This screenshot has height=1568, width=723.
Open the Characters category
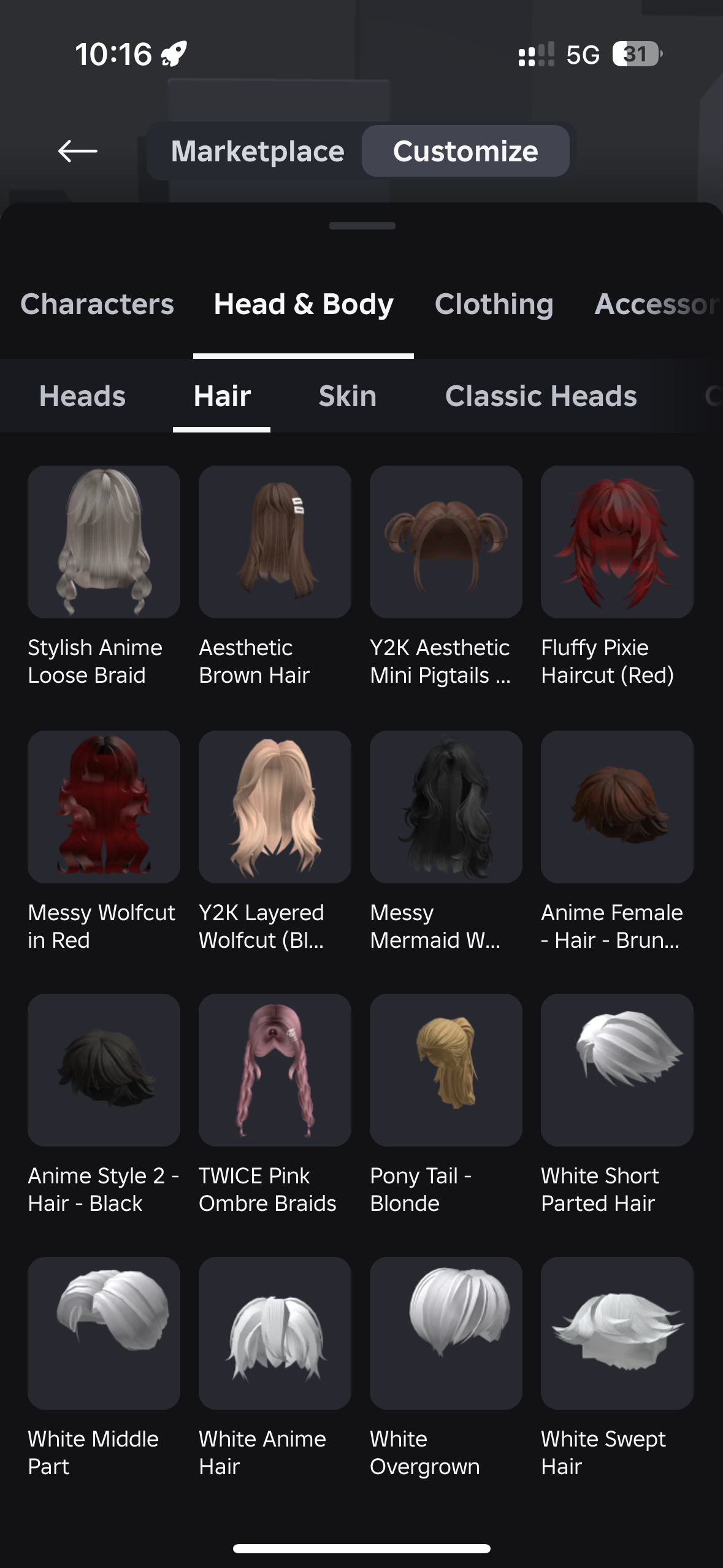pyautogui.click(x=97, y=304)
